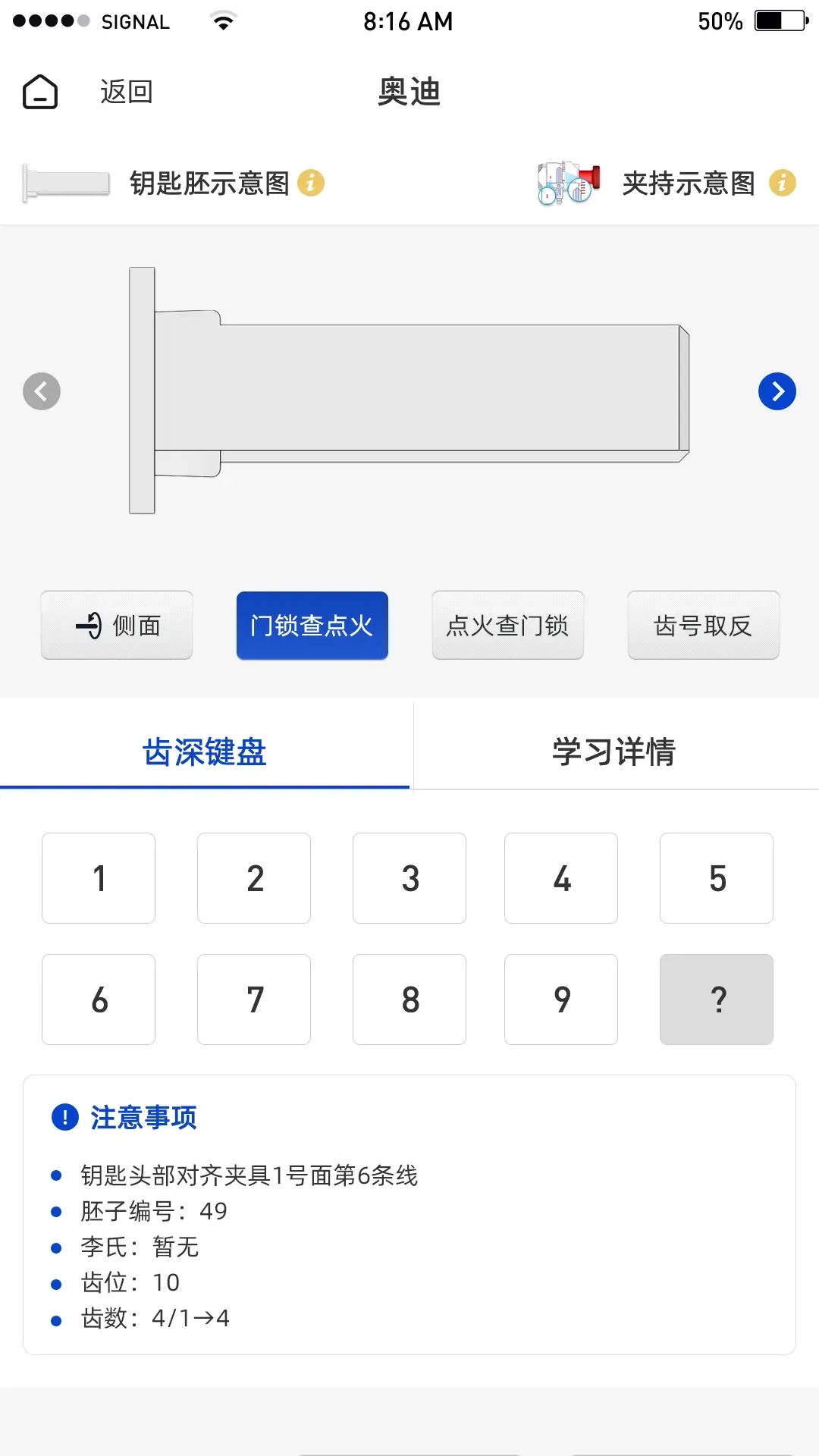Enter depth key 8
This screenshot has height=1456, width=819.
point(409,999)
